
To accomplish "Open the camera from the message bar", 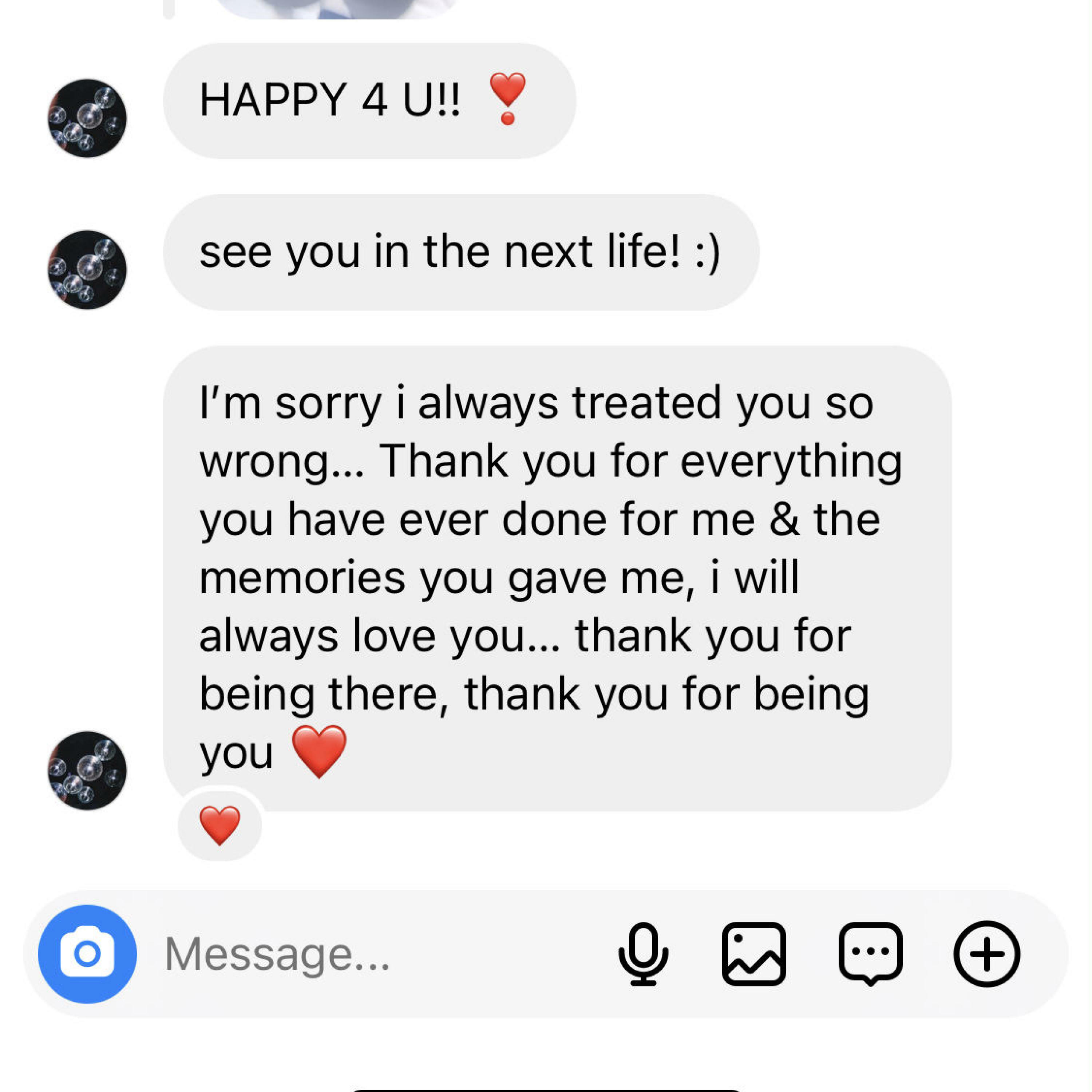I will click(x=87, y=954).
